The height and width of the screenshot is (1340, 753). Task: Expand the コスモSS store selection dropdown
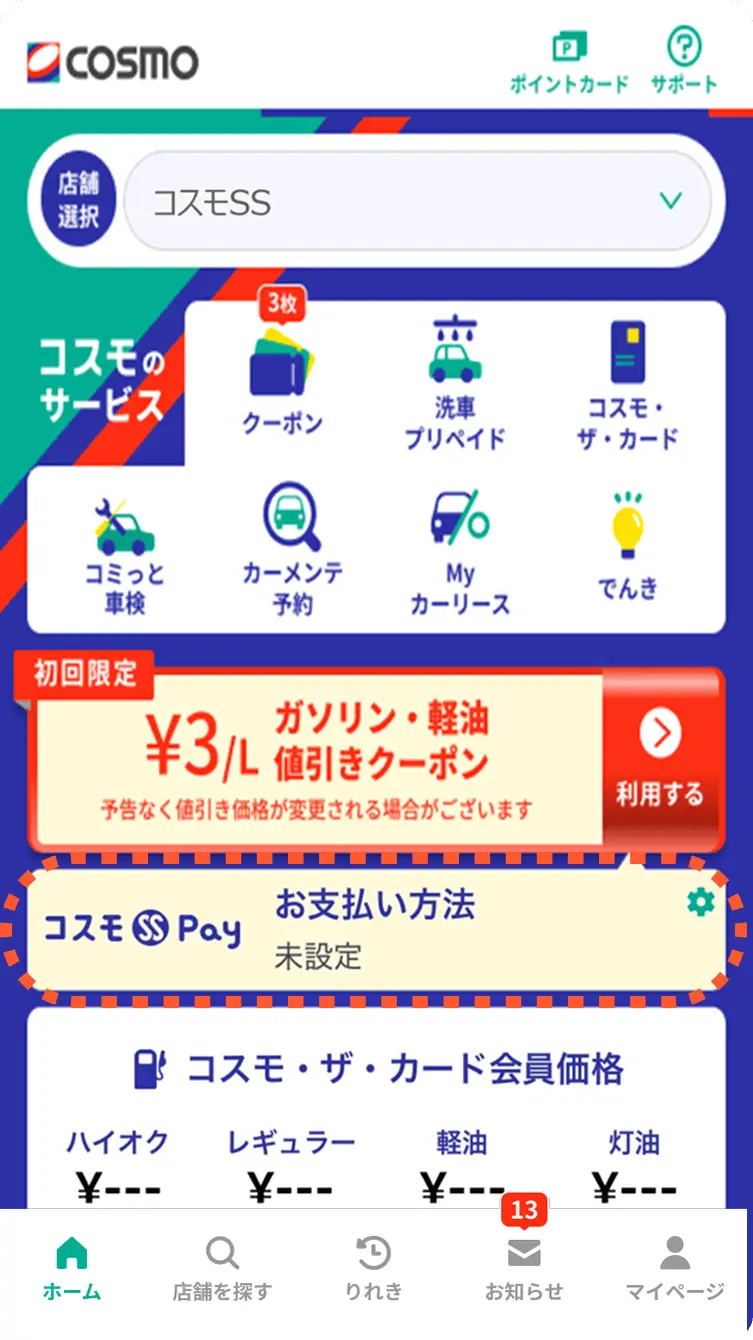(418, 203)
